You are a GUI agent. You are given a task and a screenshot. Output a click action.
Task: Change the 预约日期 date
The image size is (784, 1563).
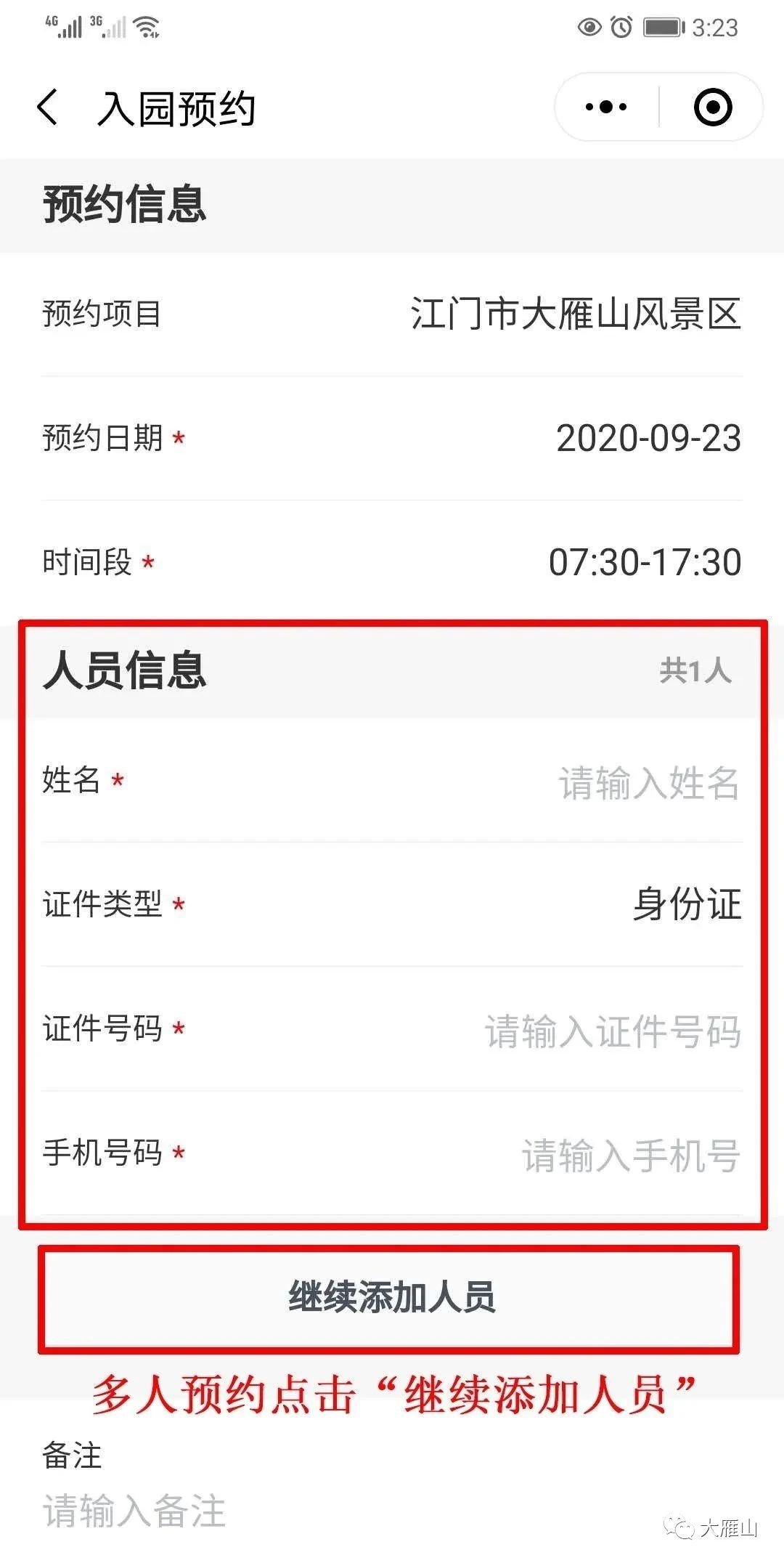648,439
